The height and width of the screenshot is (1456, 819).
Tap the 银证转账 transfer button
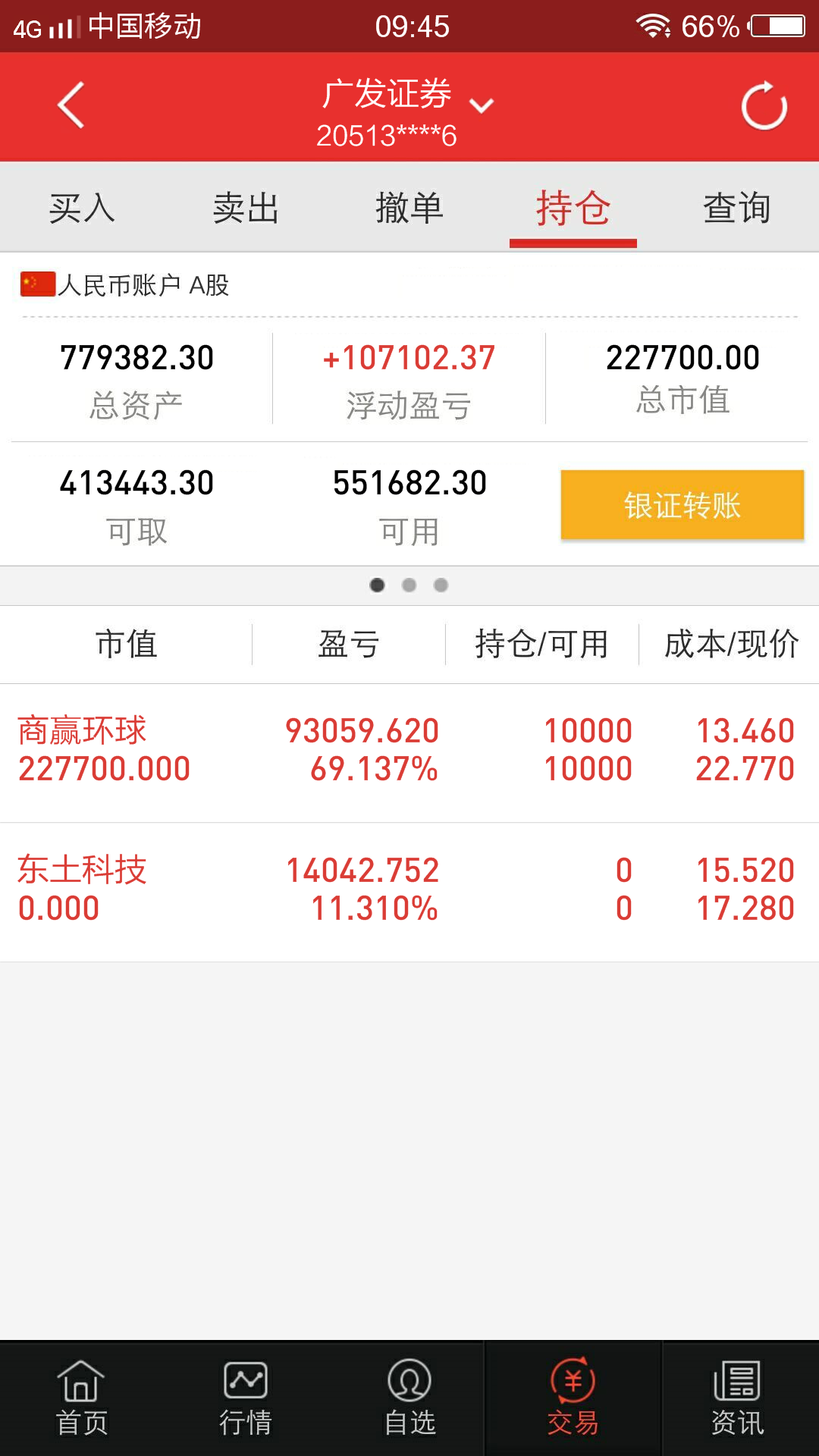[681, 505]
